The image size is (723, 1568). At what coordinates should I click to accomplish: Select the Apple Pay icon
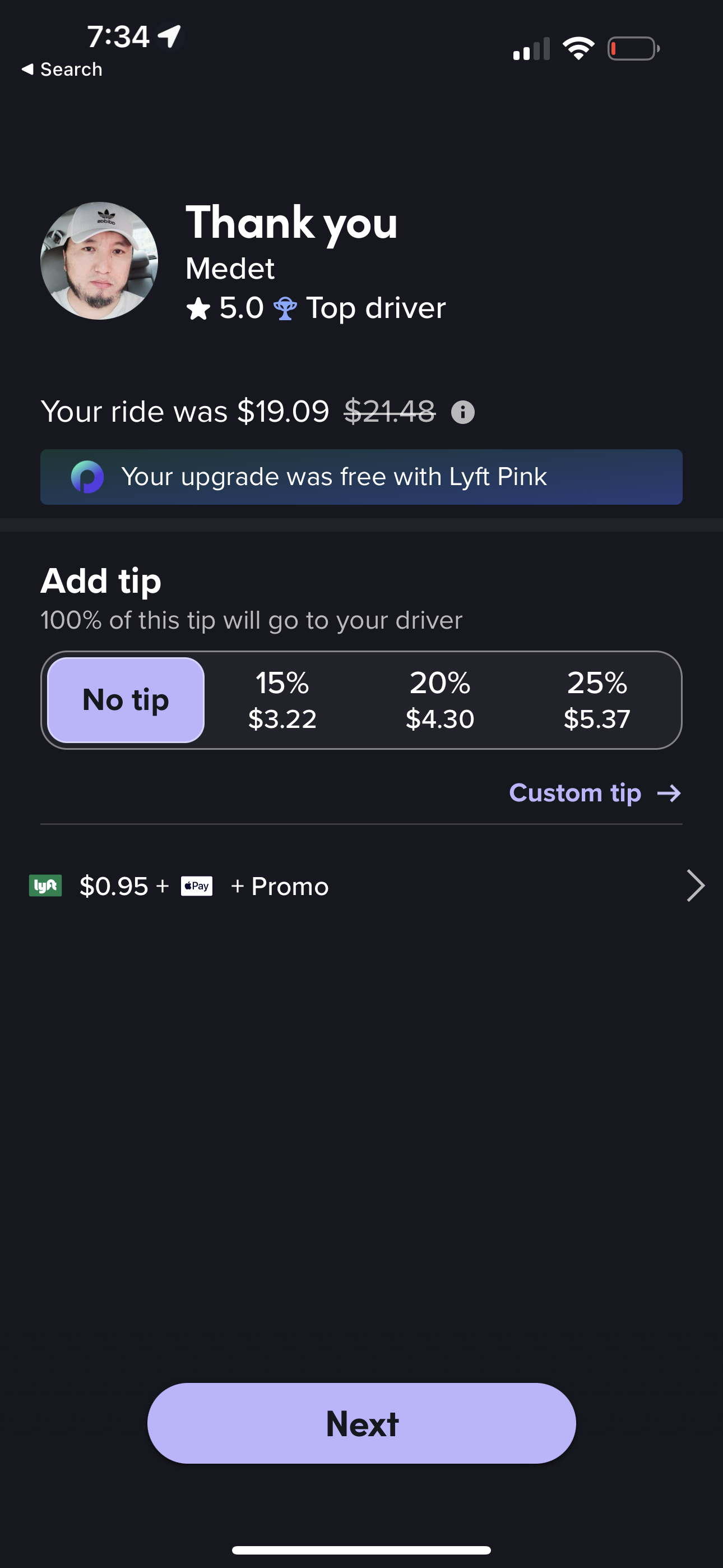click(x=196, y=886)
